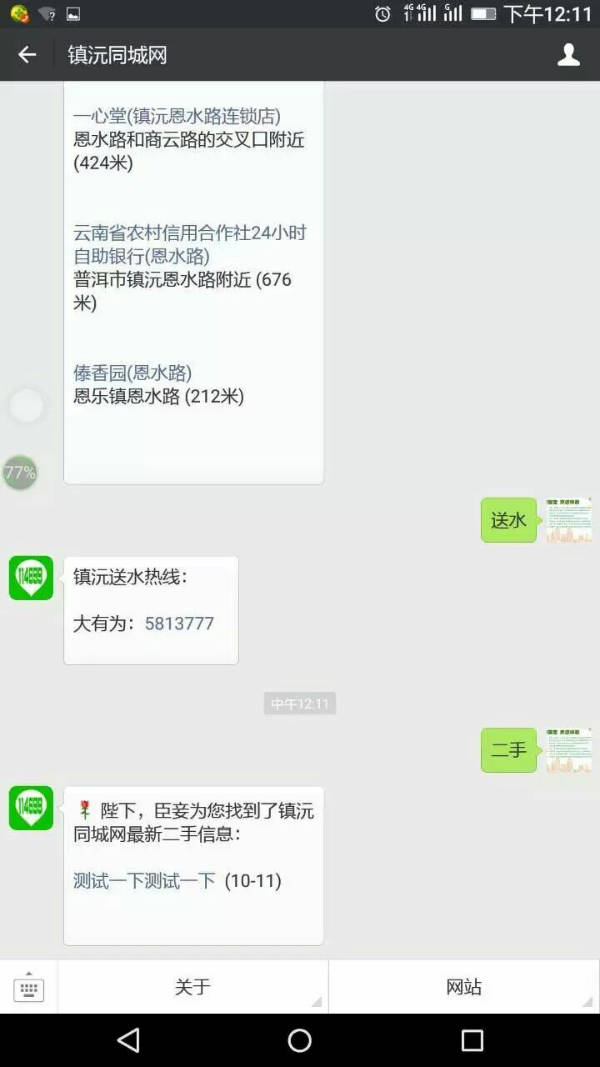Switch to keyboard input mode
Viewport: 600px width, 1067px height.
tap(29, 987)
